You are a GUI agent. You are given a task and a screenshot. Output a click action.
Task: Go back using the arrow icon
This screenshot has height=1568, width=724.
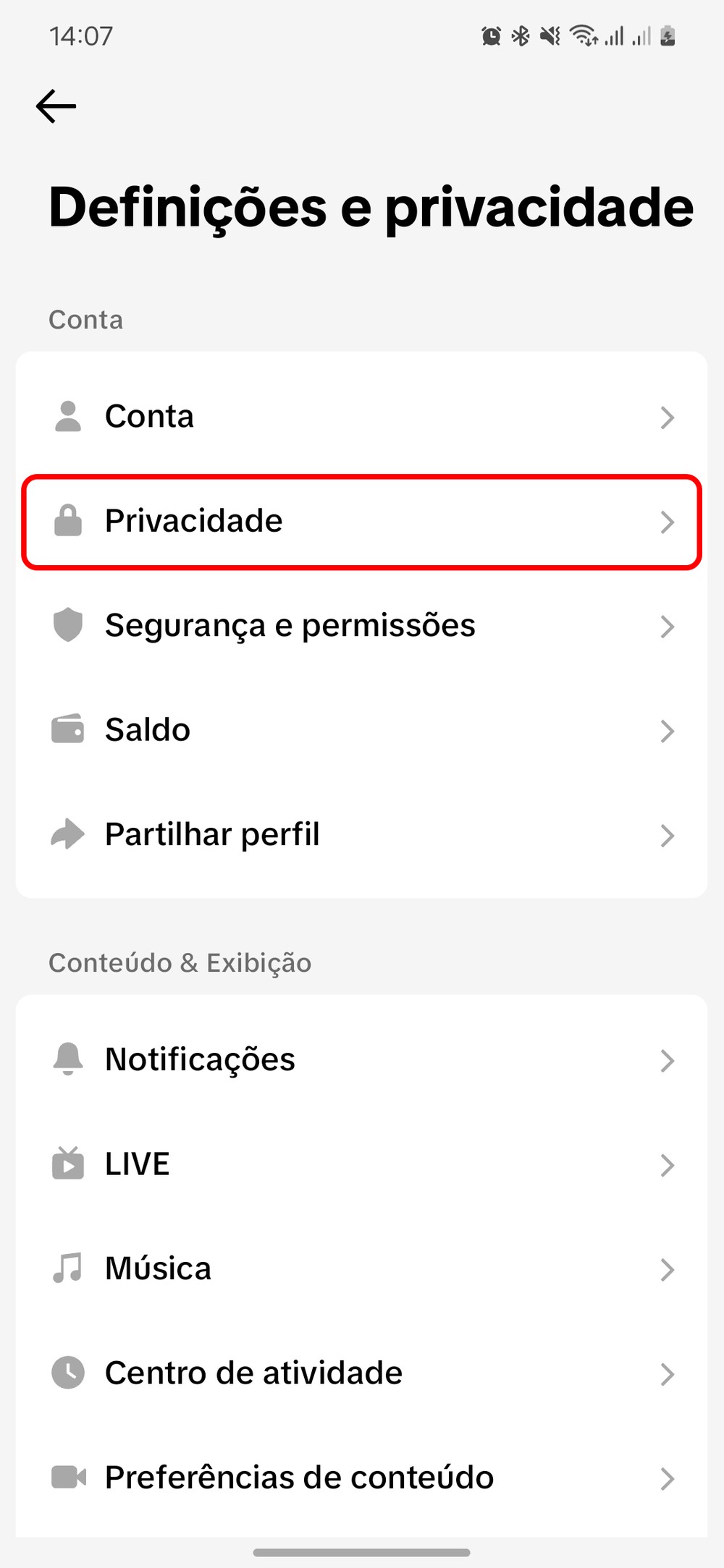pos(56,106)
